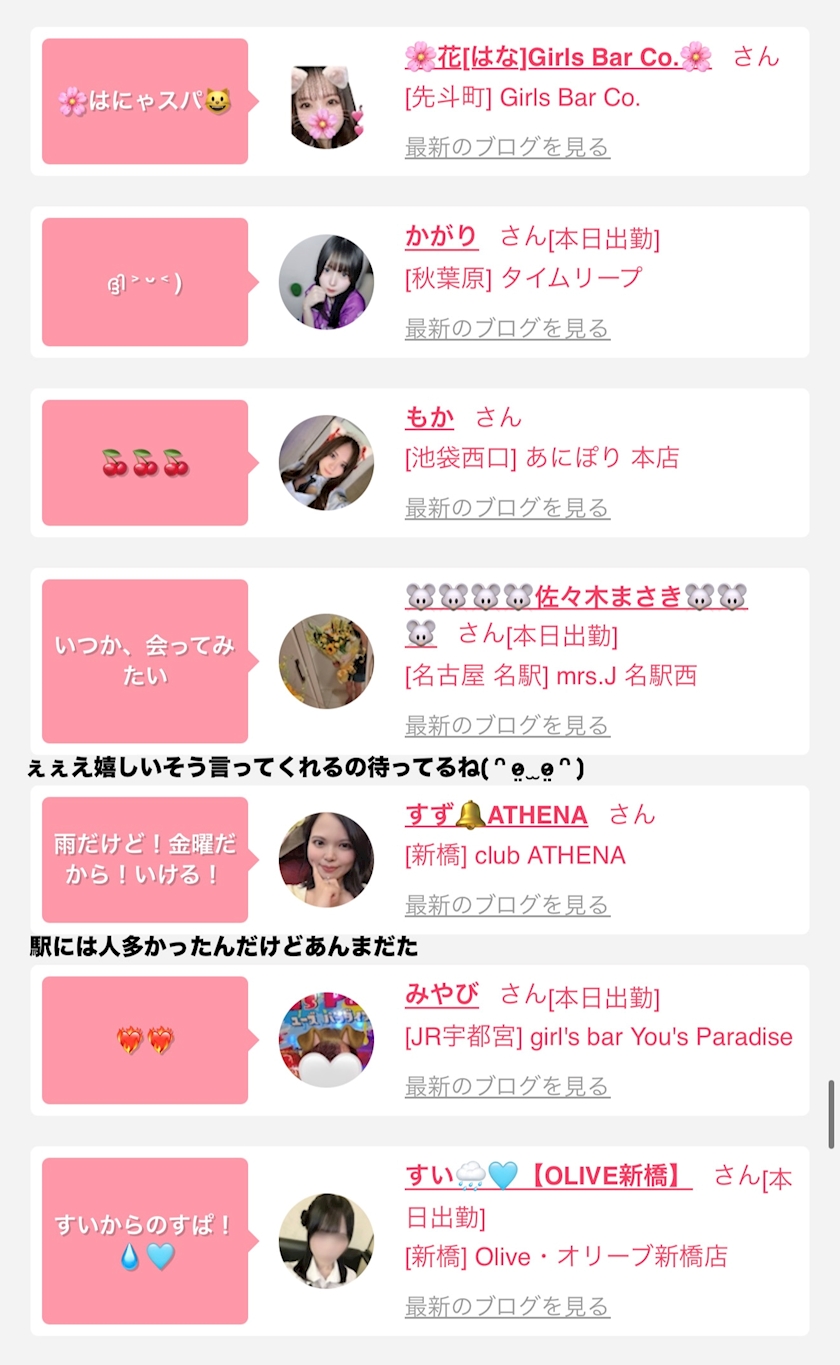The image size is (840, 1365).
Task: View latest blog for かがり at タイムリープ
Action: point(507,328)
